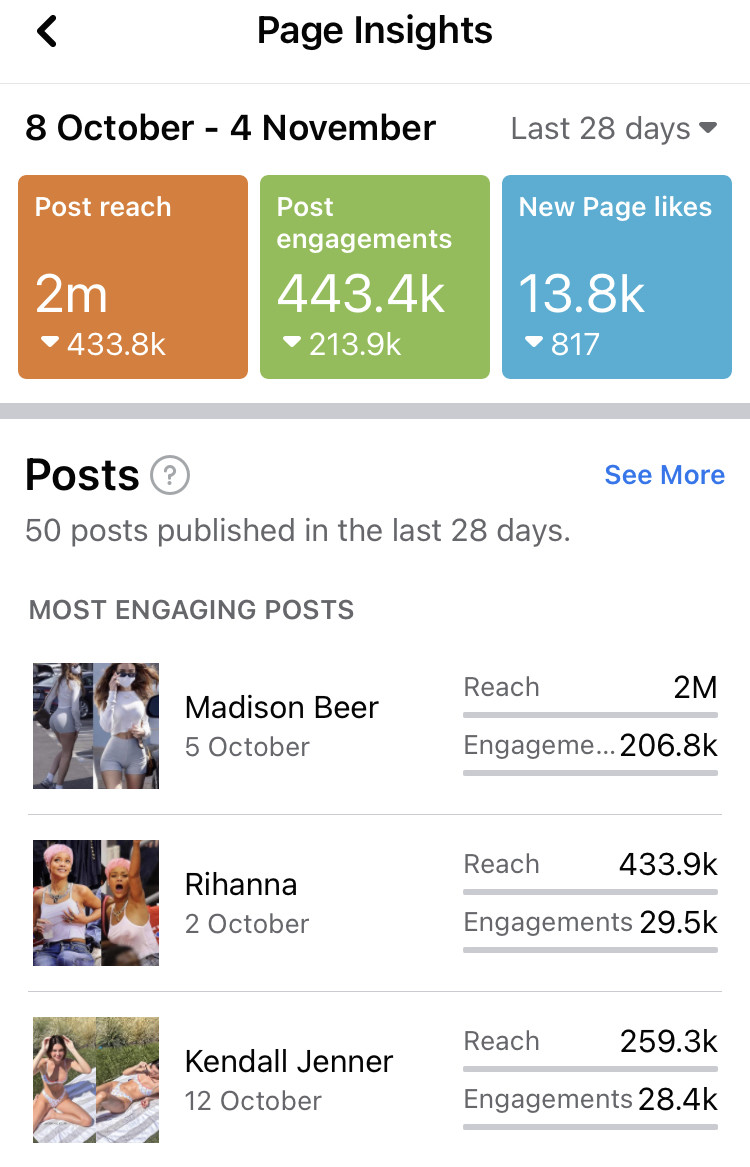View the Kendall Jenner post insights

(x=289, y=1079)
